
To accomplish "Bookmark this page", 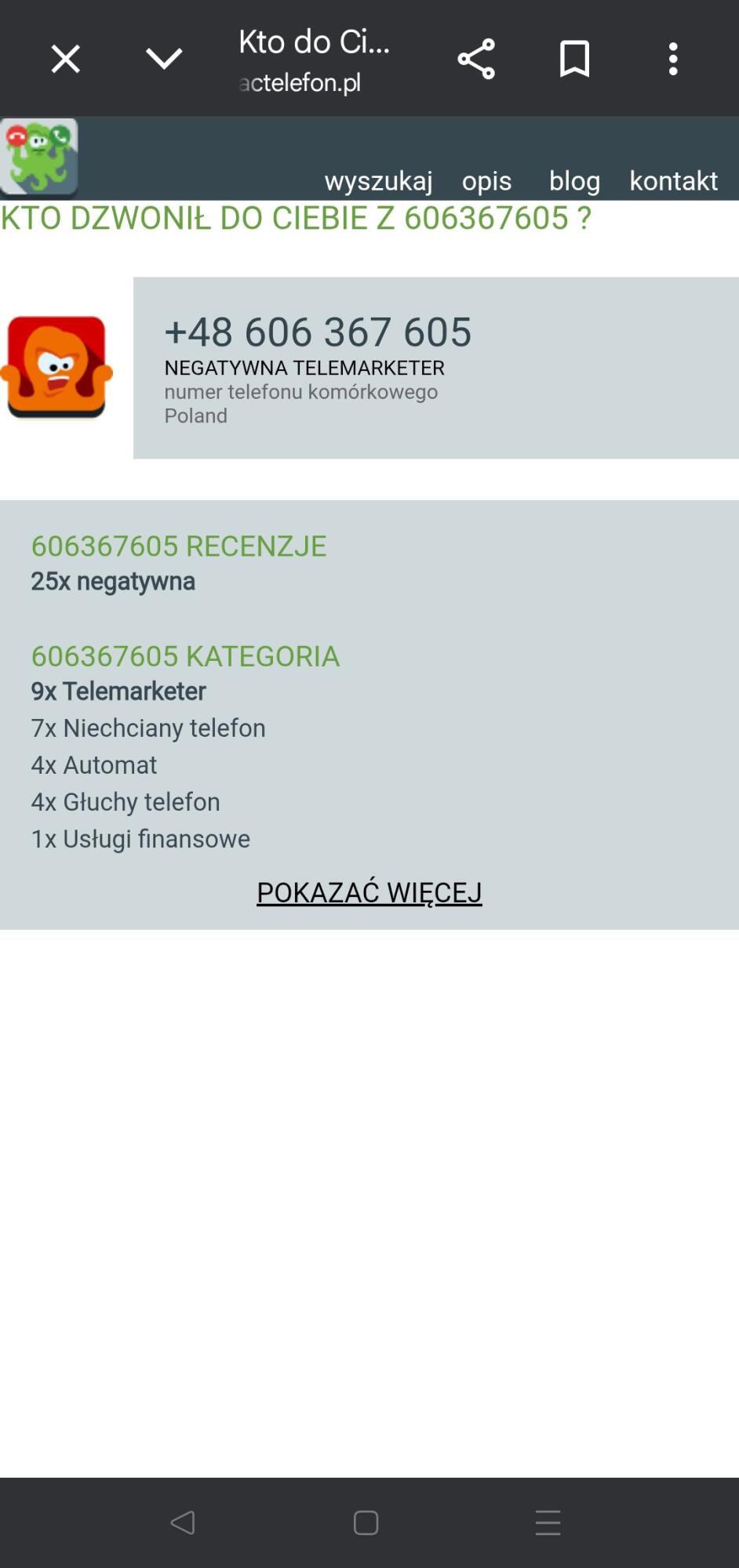I will coord(574,59).
